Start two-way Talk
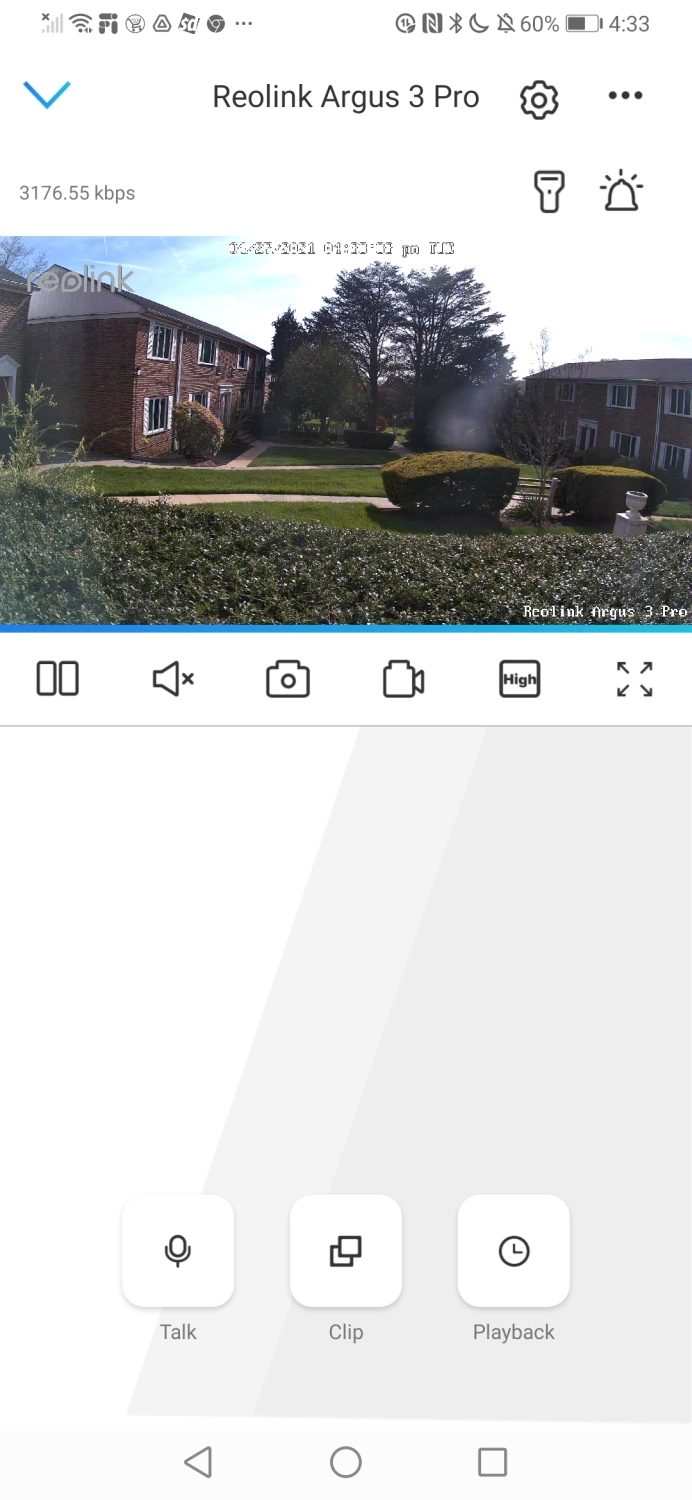 [x=178, y=1250]
